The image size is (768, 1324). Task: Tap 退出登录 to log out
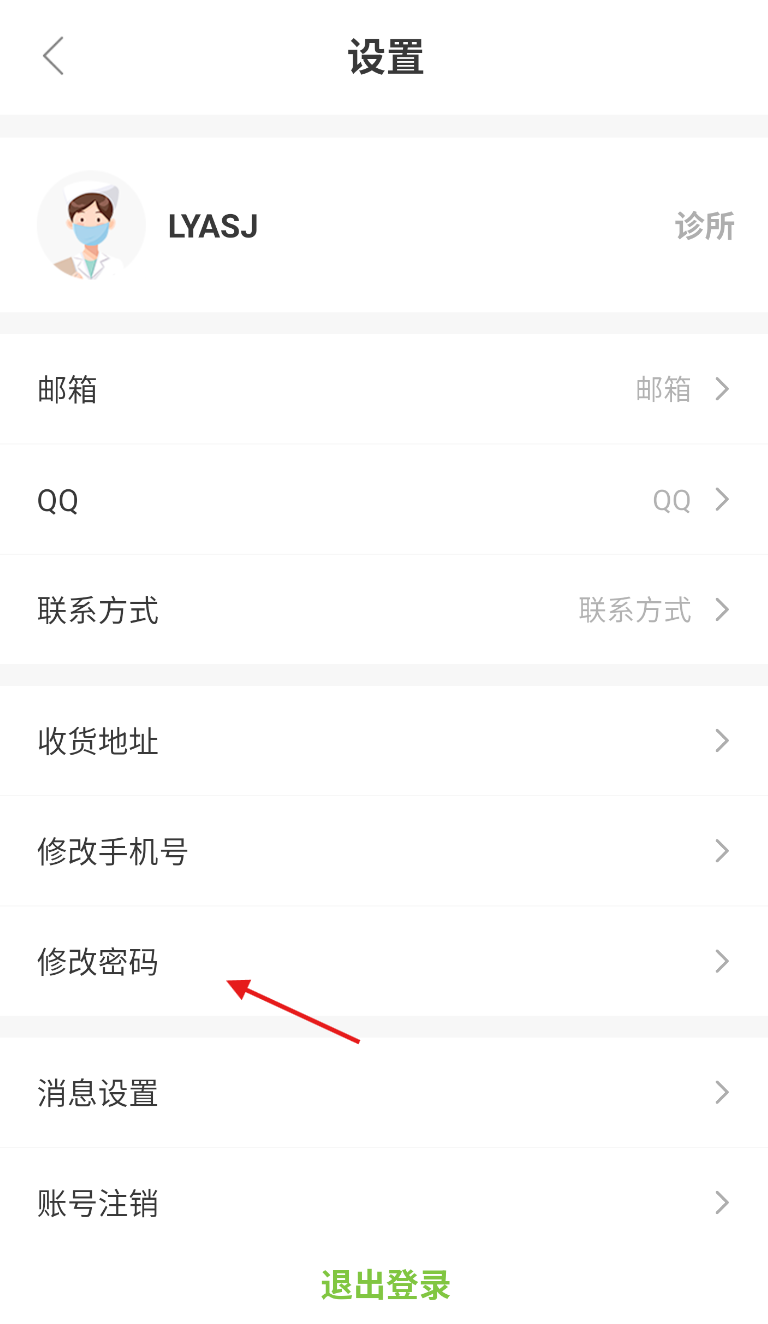[386, 1286]
